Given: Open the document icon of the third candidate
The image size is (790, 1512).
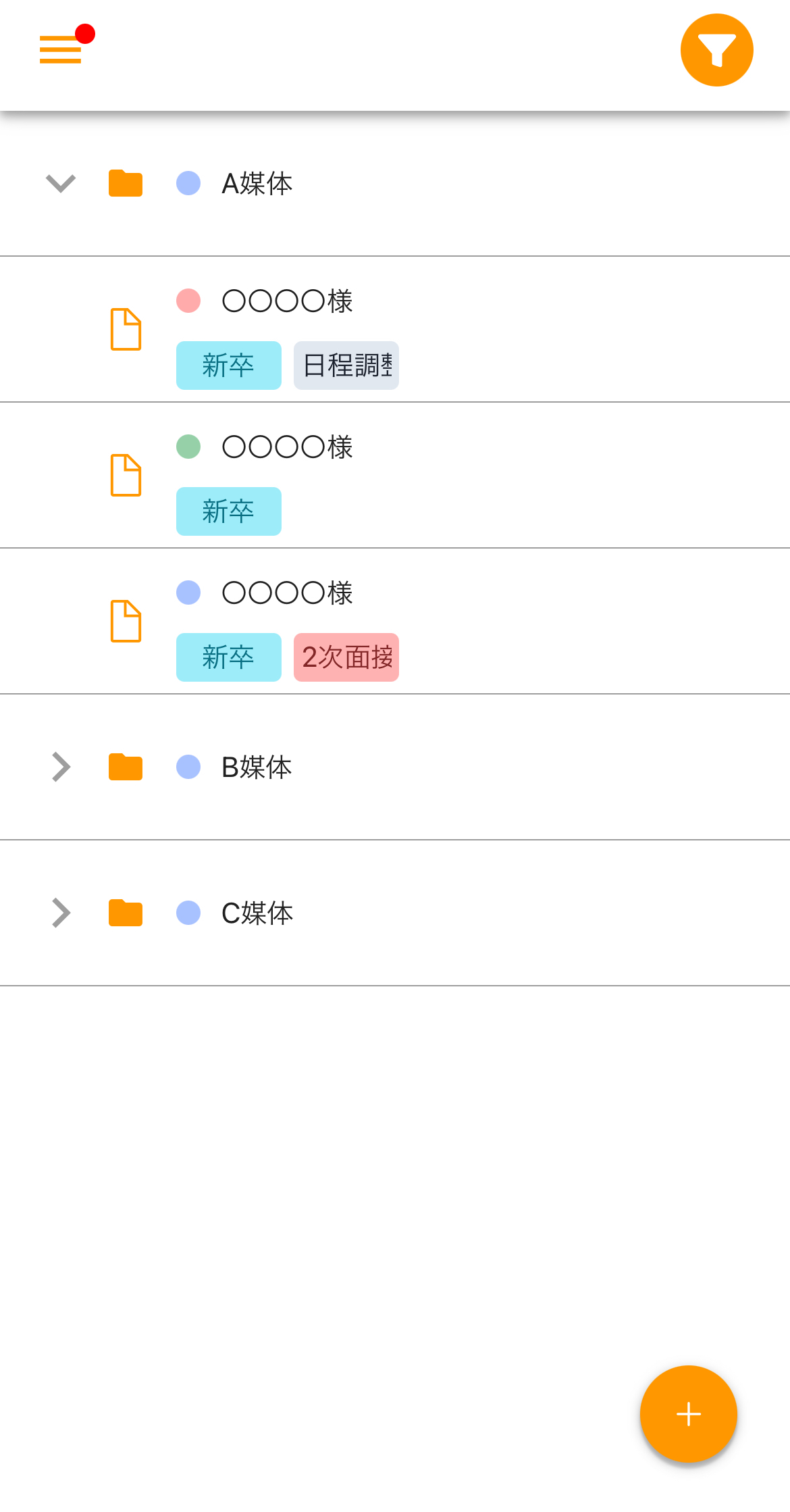Looking at the screenshot, I should (126, 622).
